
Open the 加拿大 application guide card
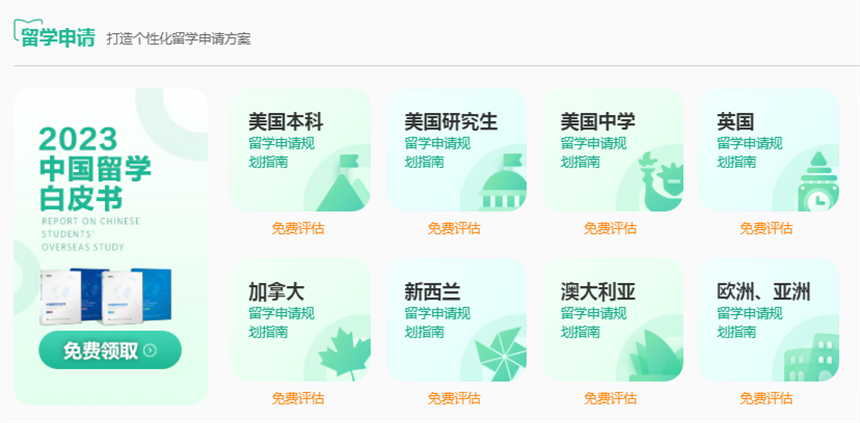[x=299, y=320]
